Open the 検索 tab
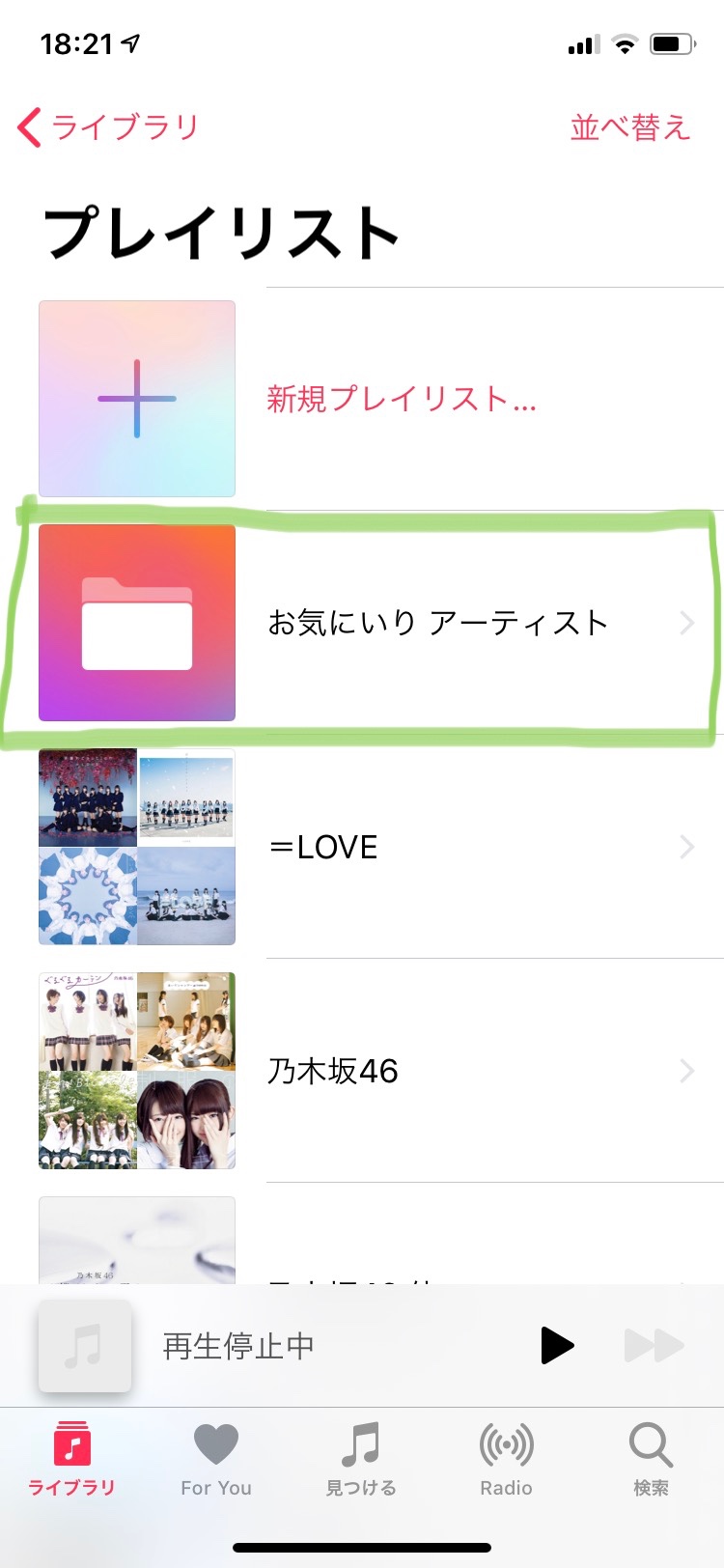This screenshot has width=724, height=1568. point(651,1459)
